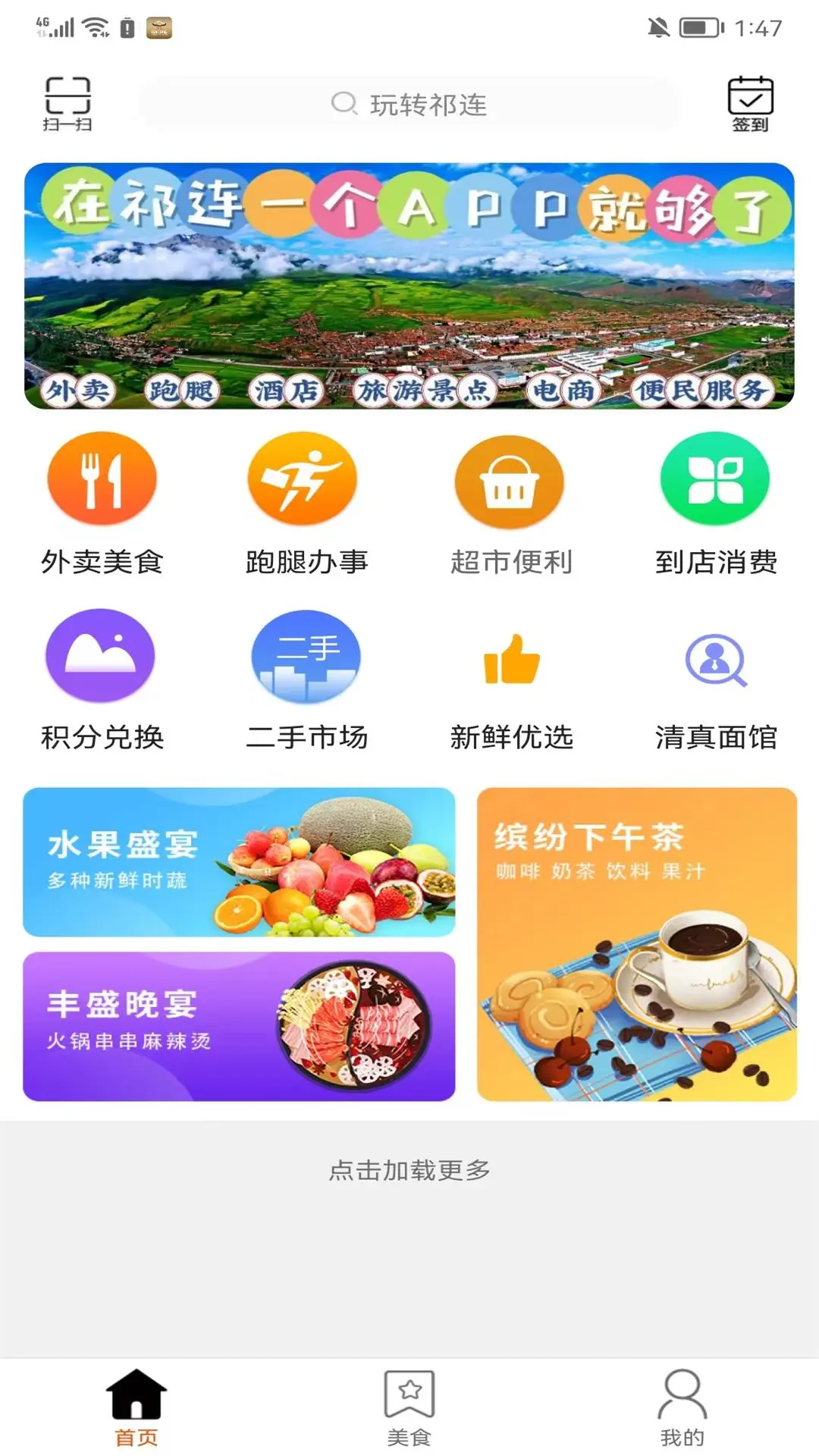Switch to the 首页 tab
The width and height of the screenshot is (819, 1456).
click(x=136, y=1407)
